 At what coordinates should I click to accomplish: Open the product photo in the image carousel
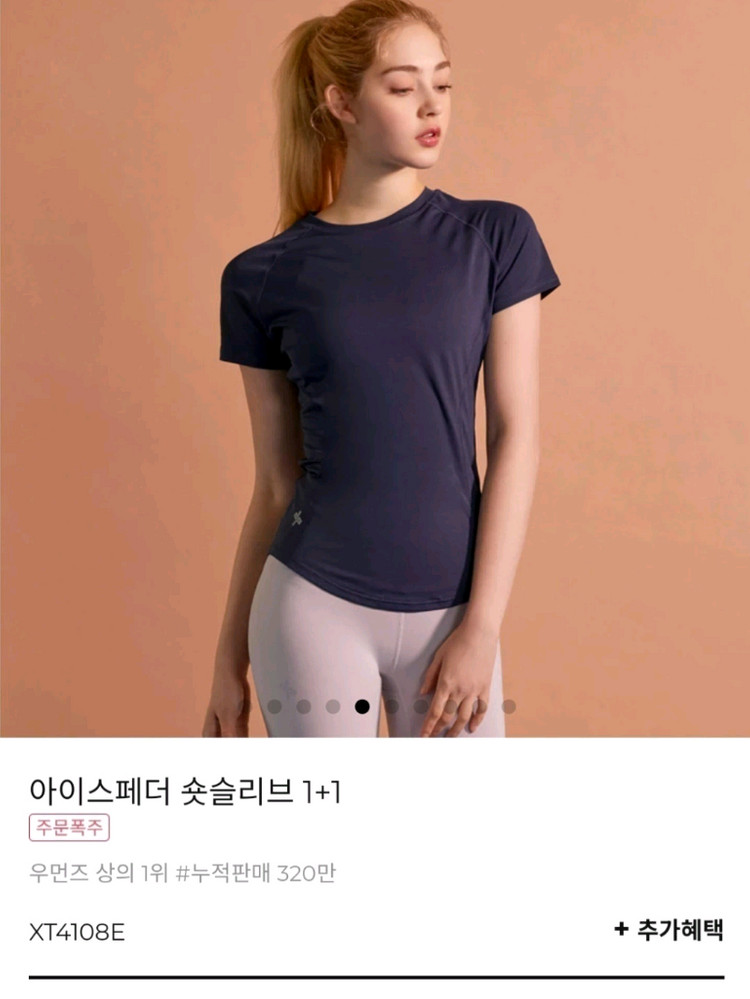pyautogui.click(x=375, y=368)
